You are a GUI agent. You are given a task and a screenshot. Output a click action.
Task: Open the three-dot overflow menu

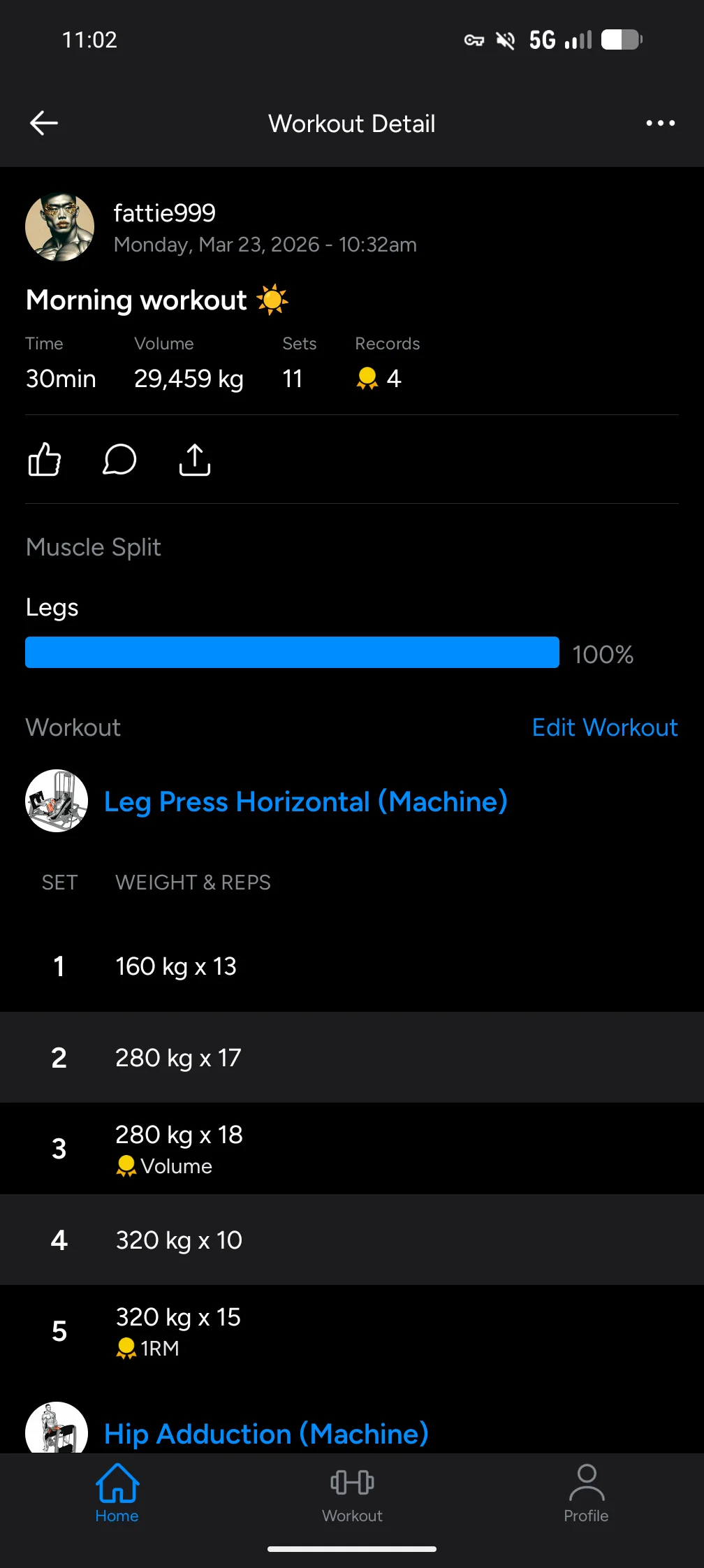[x=660, y=123]
